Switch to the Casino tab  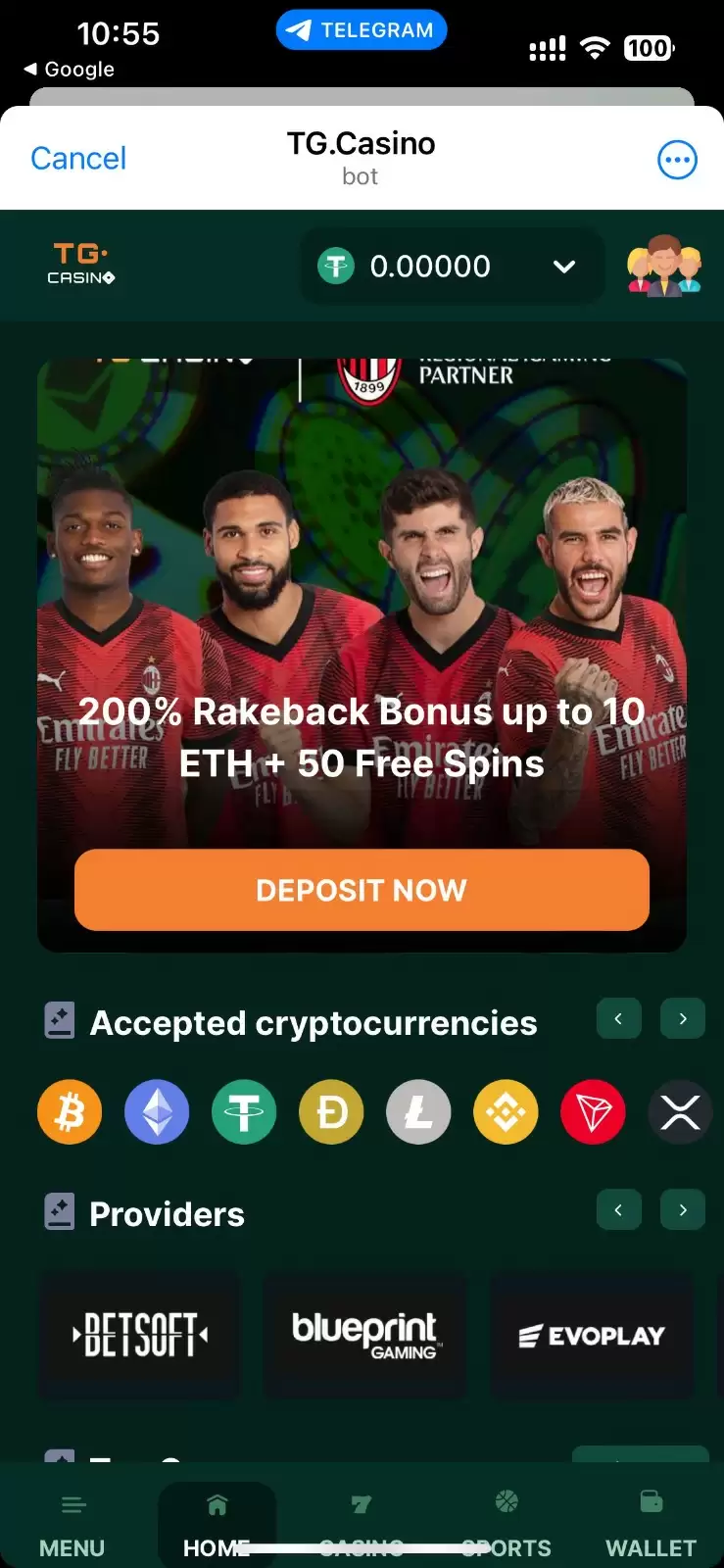362,1525
